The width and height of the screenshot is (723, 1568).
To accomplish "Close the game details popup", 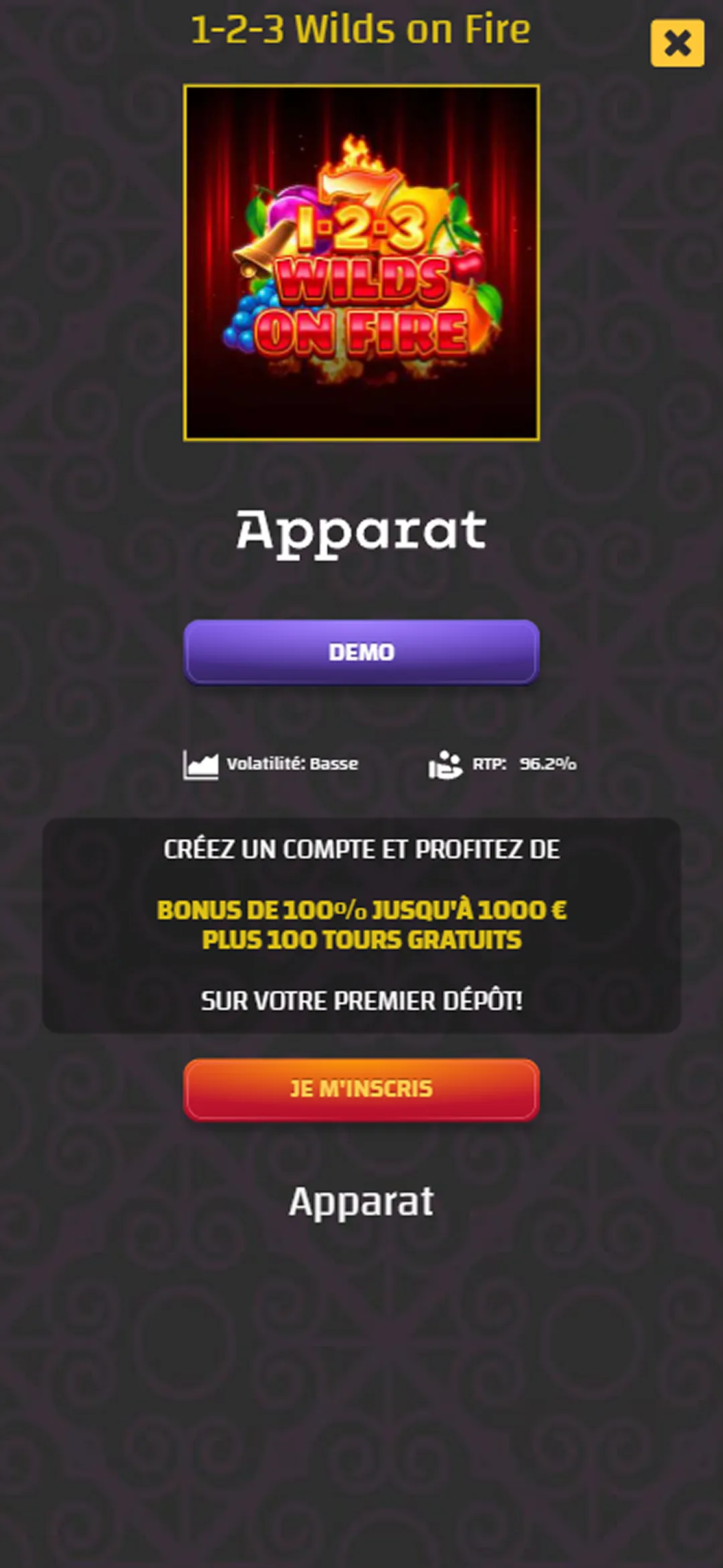I will coord(677,44).
